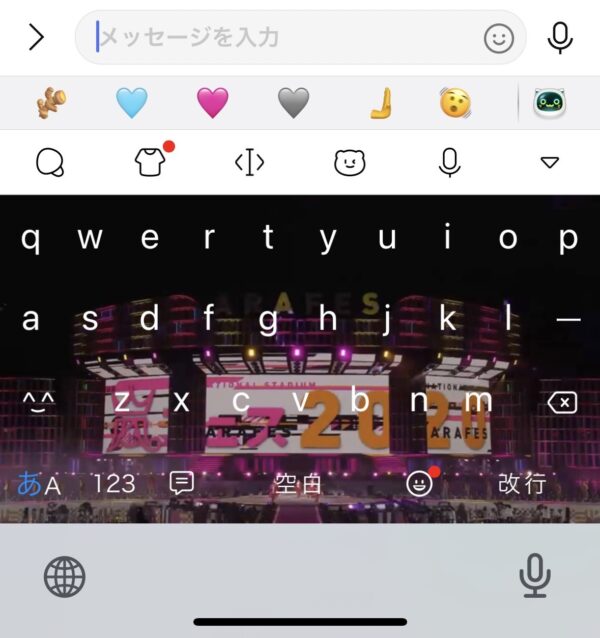Expand the chevron left of the message field

[x=37, y=38]
